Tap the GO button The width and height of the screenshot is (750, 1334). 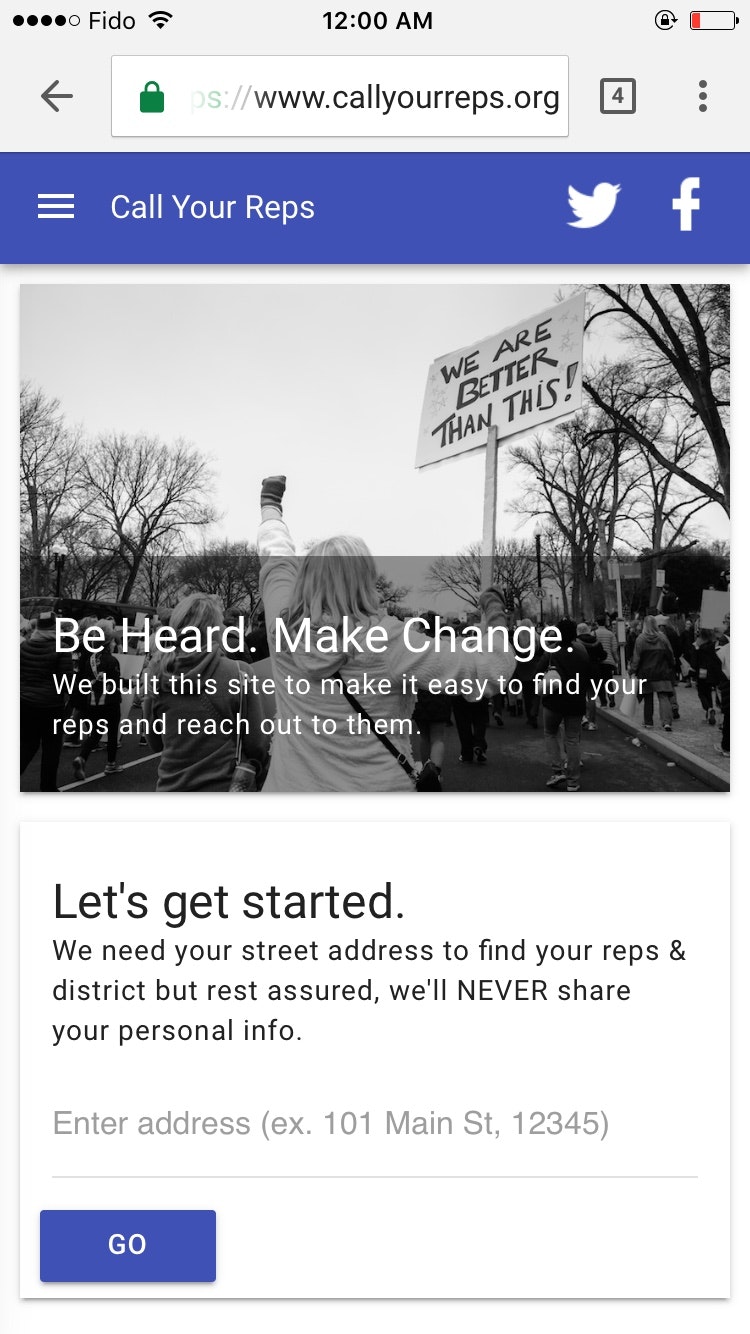tap(128, 1245)
